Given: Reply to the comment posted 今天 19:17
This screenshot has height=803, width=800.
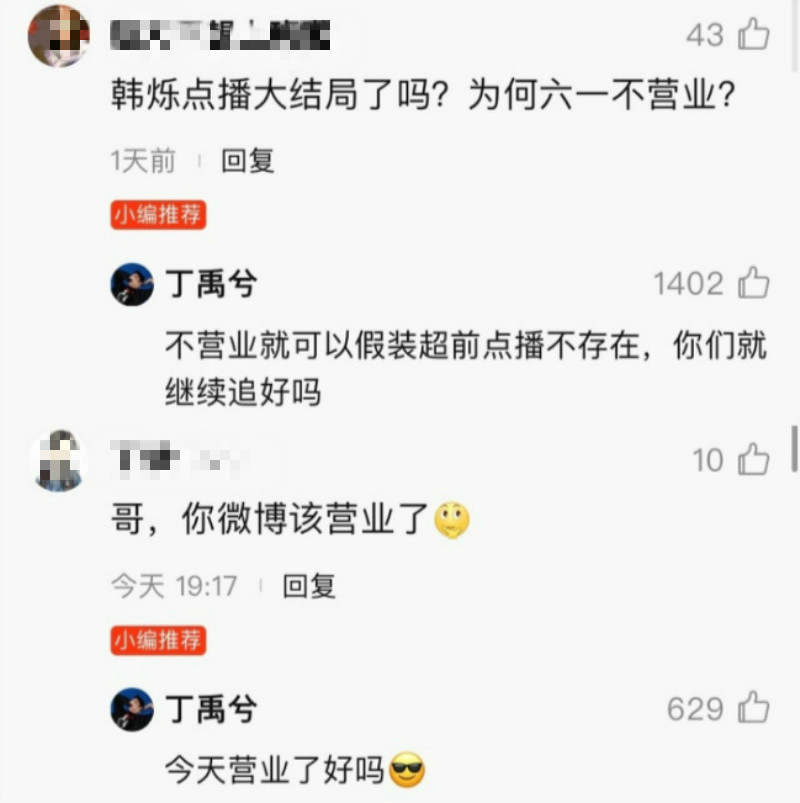Looking at the screenshot, I should click(x=309, y=586).
